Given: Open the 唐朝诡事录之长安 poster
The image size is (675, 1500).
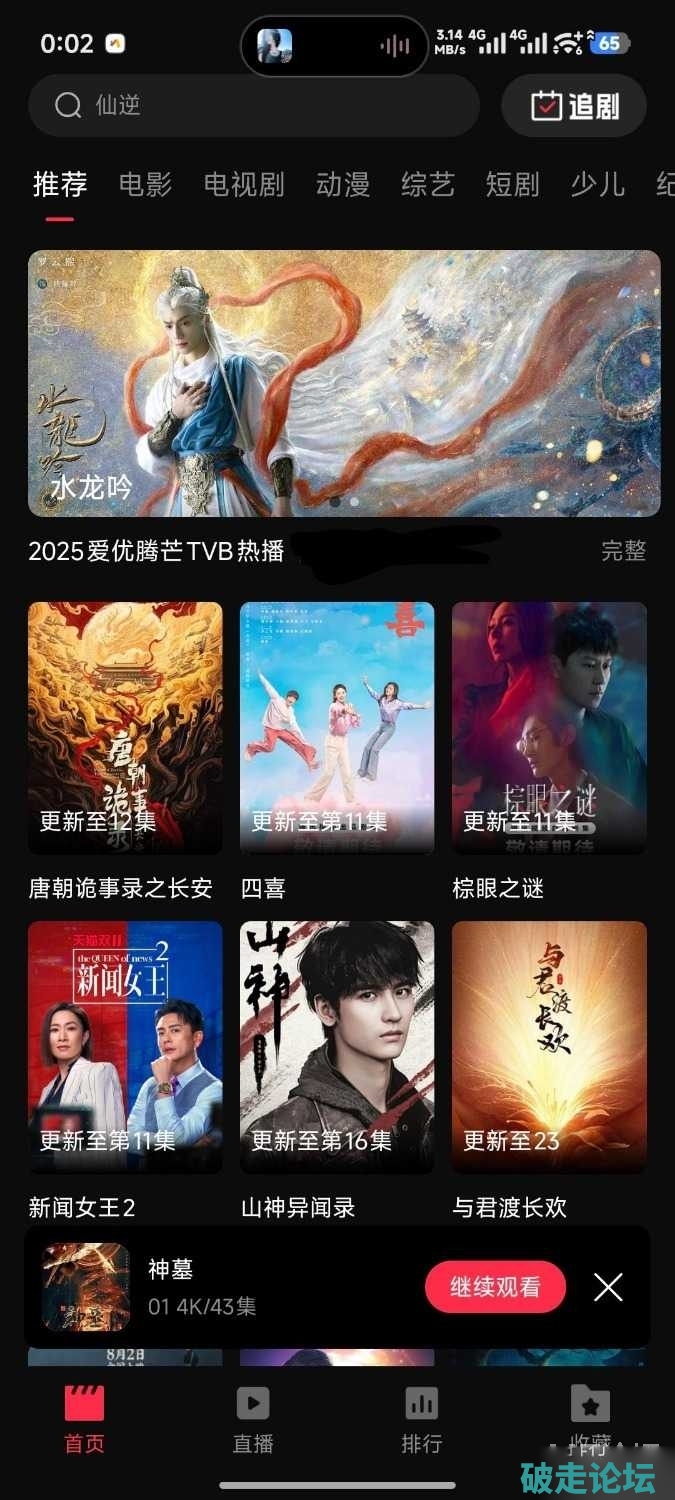Looking at the screenshot, I should [x=125, y=728].
